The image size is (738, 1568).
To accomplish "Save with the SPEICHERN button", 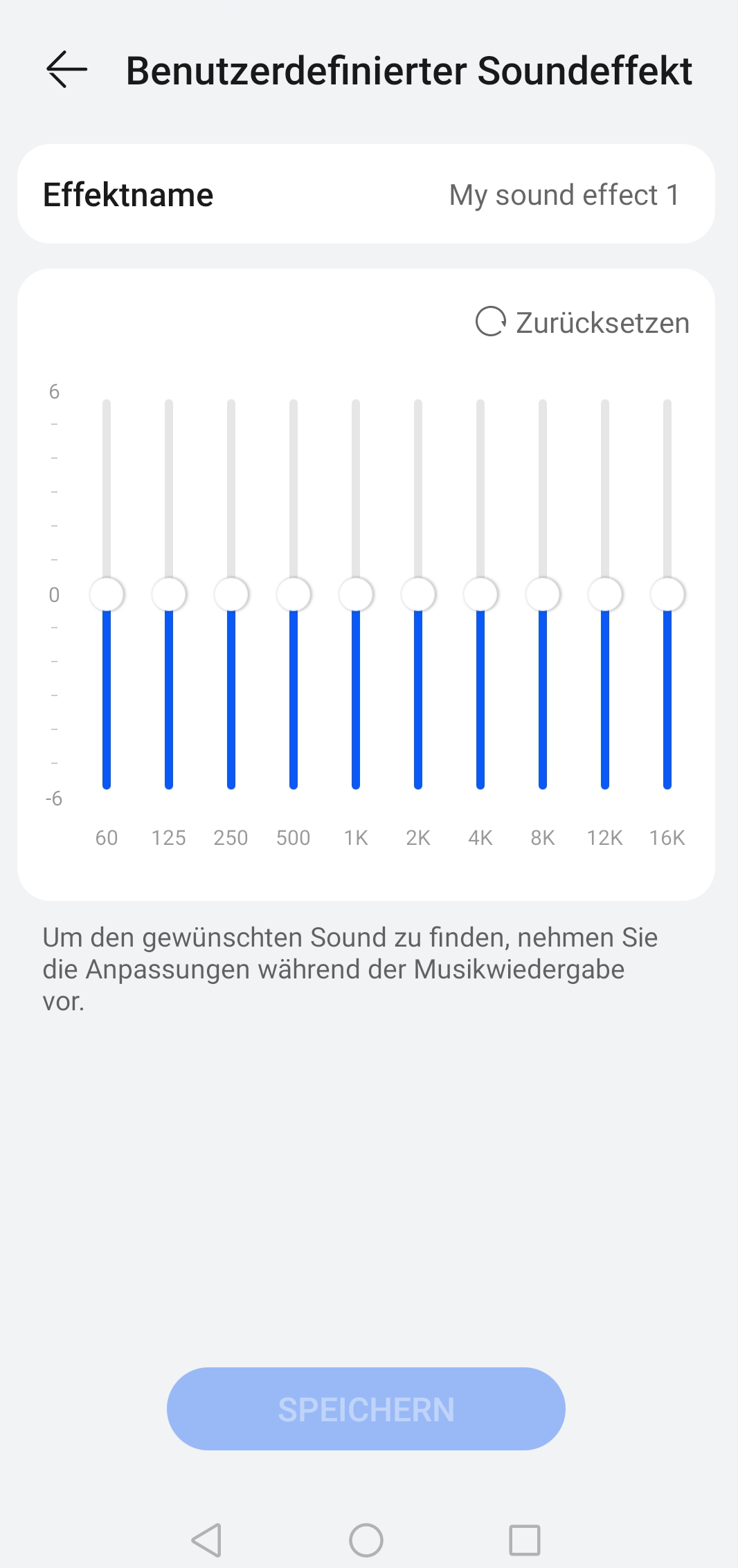I will pos(366,1409).
